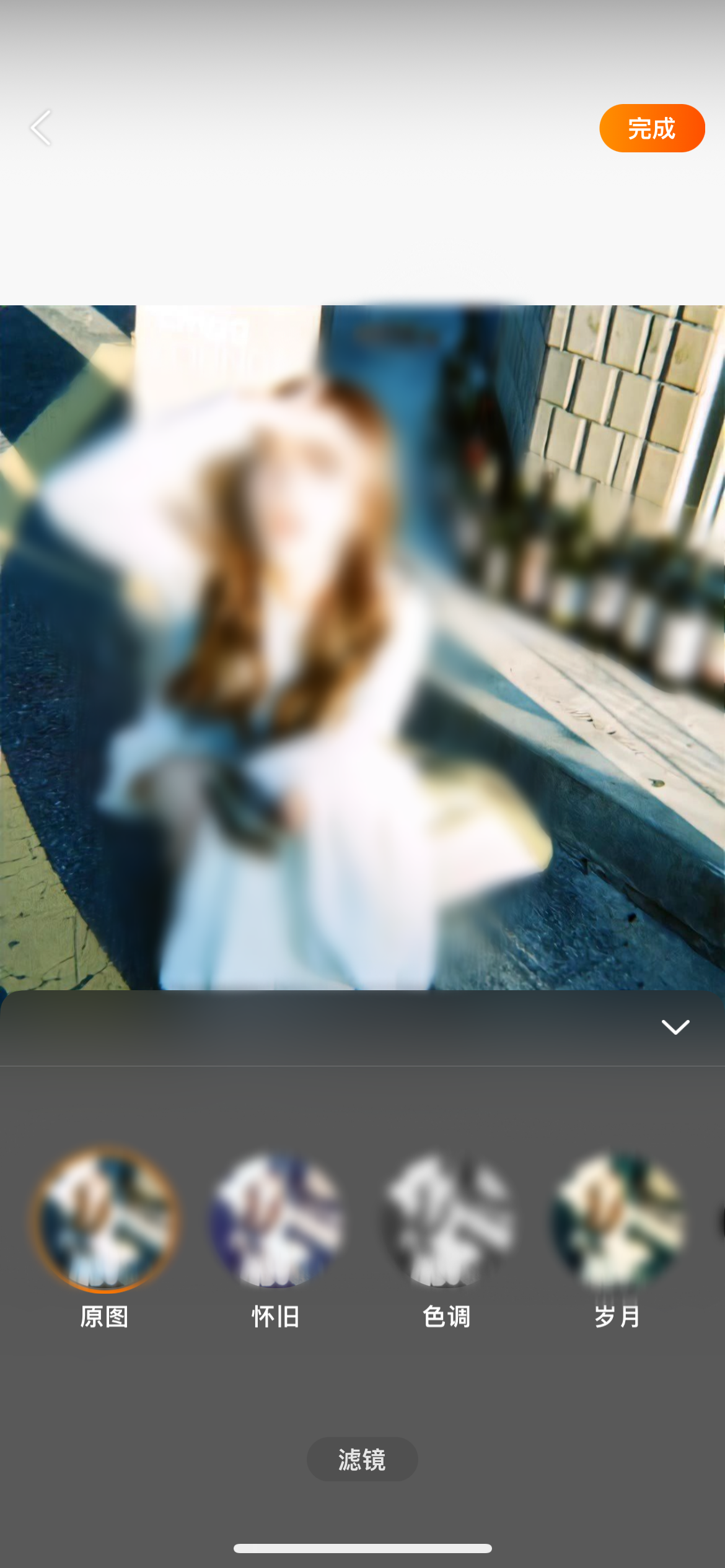Image resolution: width=725 pixels, height=1568 pixels.
Task: Apply the 怀旧 filter
Action: tap(276, 1220)
